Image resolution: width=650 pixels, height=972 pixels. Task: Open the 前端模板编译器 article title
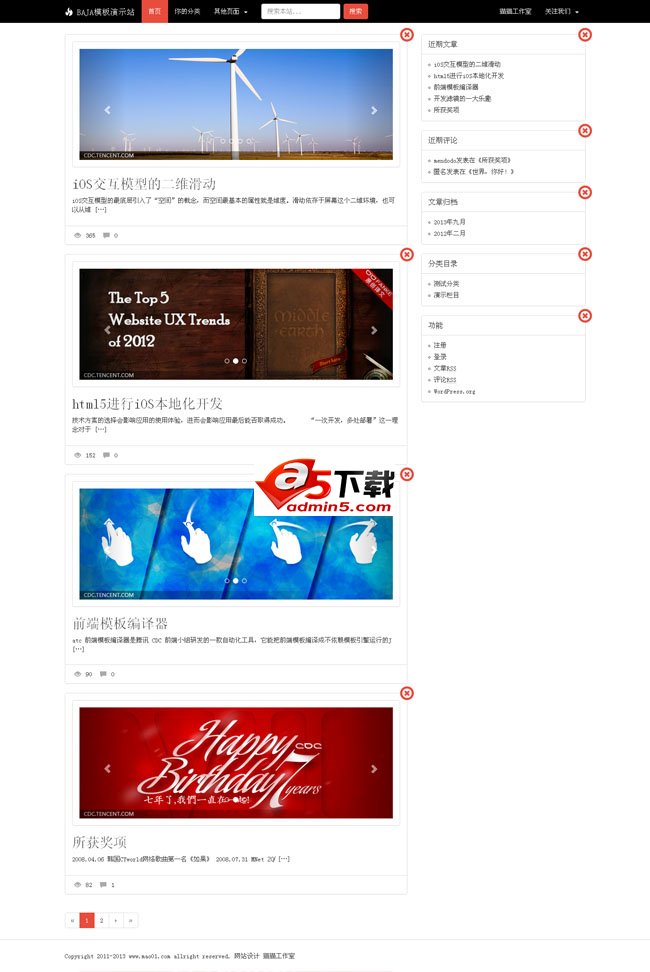pyautogui.click(x=120, y=623)
